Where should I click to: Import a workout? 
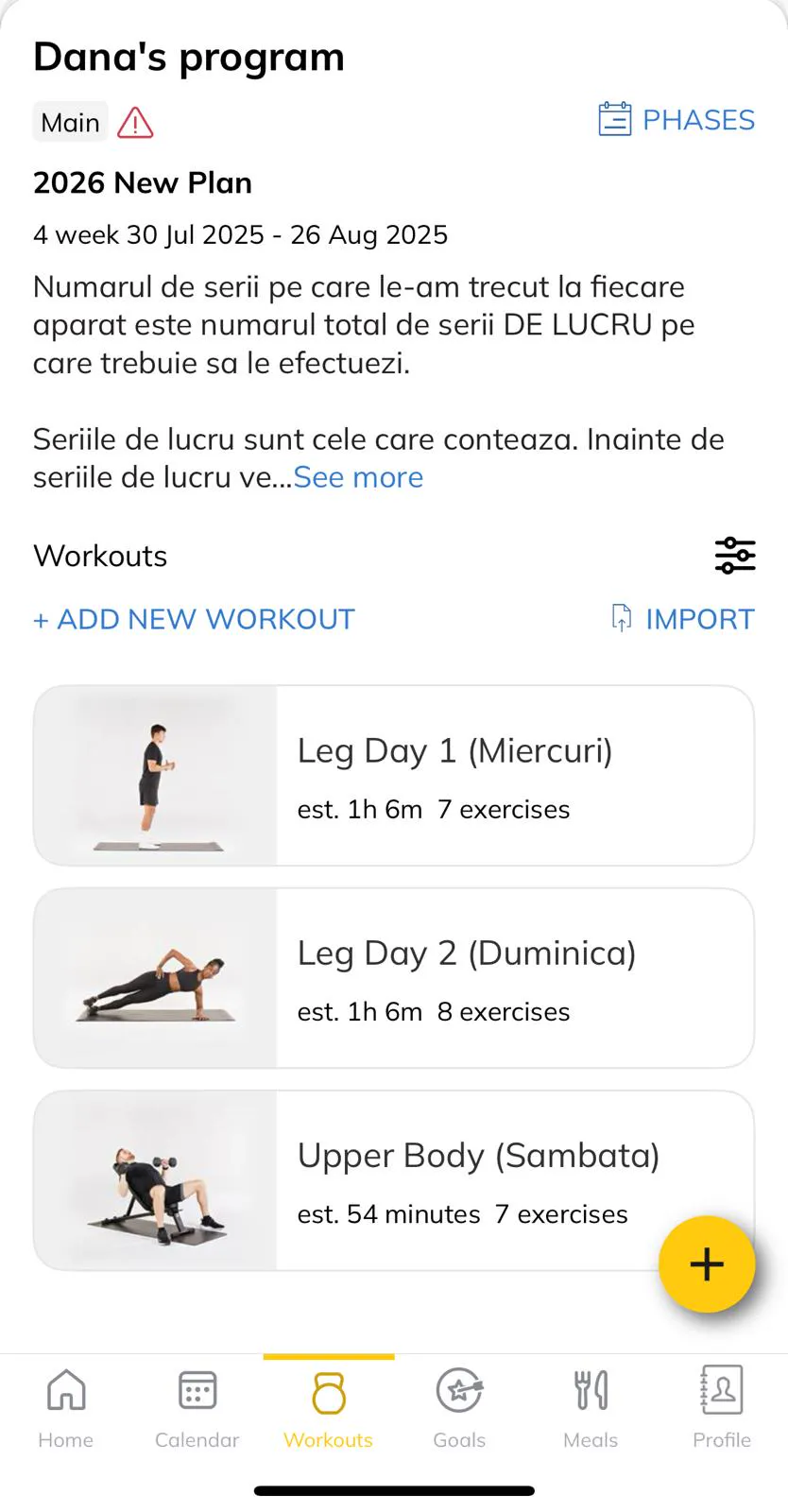click(682, 619)
